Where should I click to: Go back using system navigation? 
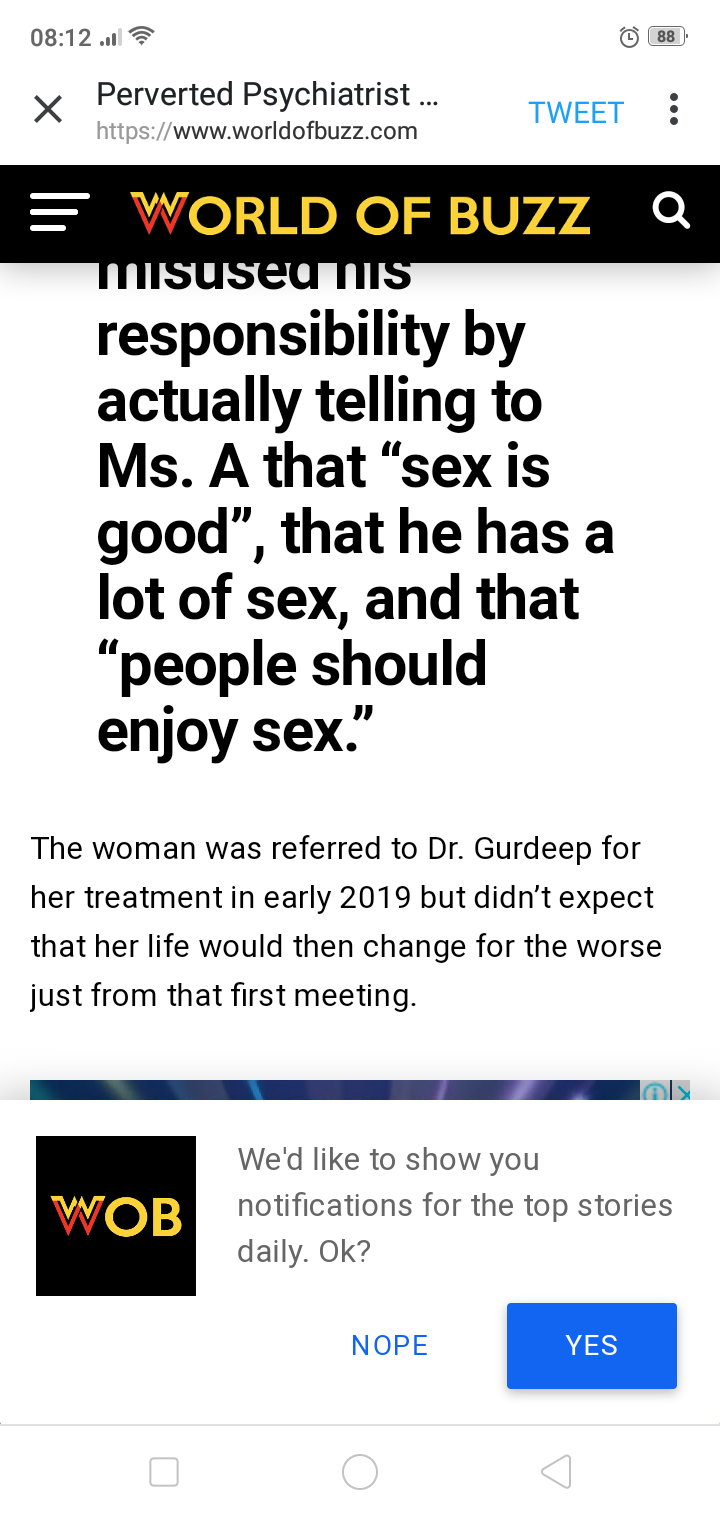click(x=556, y=1471)
